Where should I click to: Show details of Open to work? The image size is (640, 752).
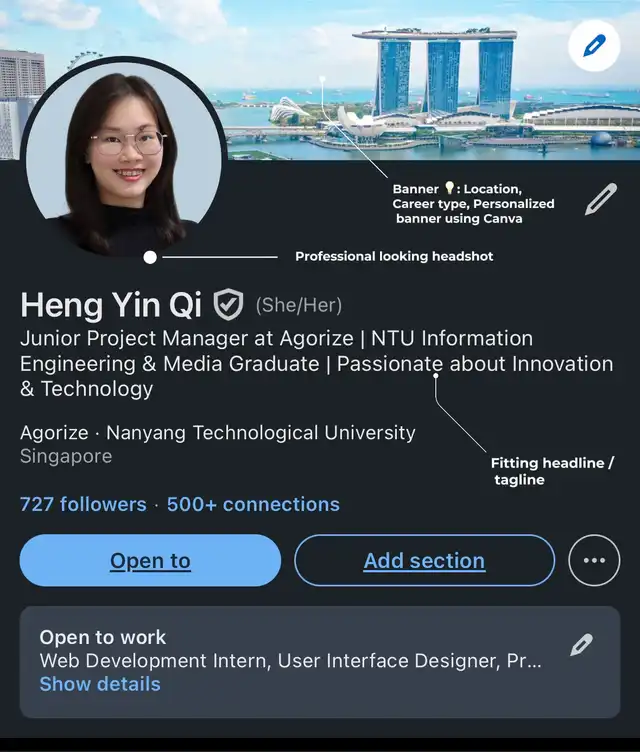(100, 684)
